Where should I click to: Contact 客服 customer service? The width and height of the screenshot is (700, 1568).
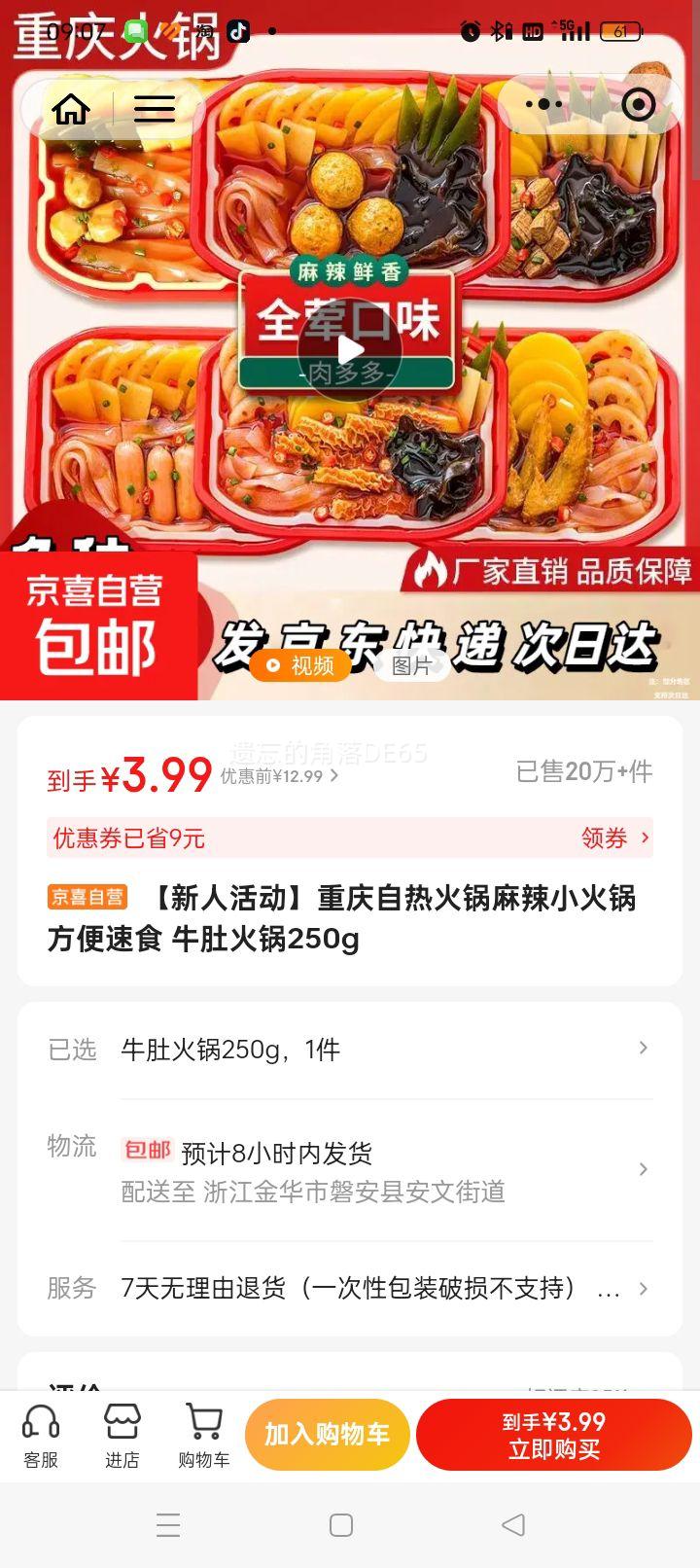38,1433
